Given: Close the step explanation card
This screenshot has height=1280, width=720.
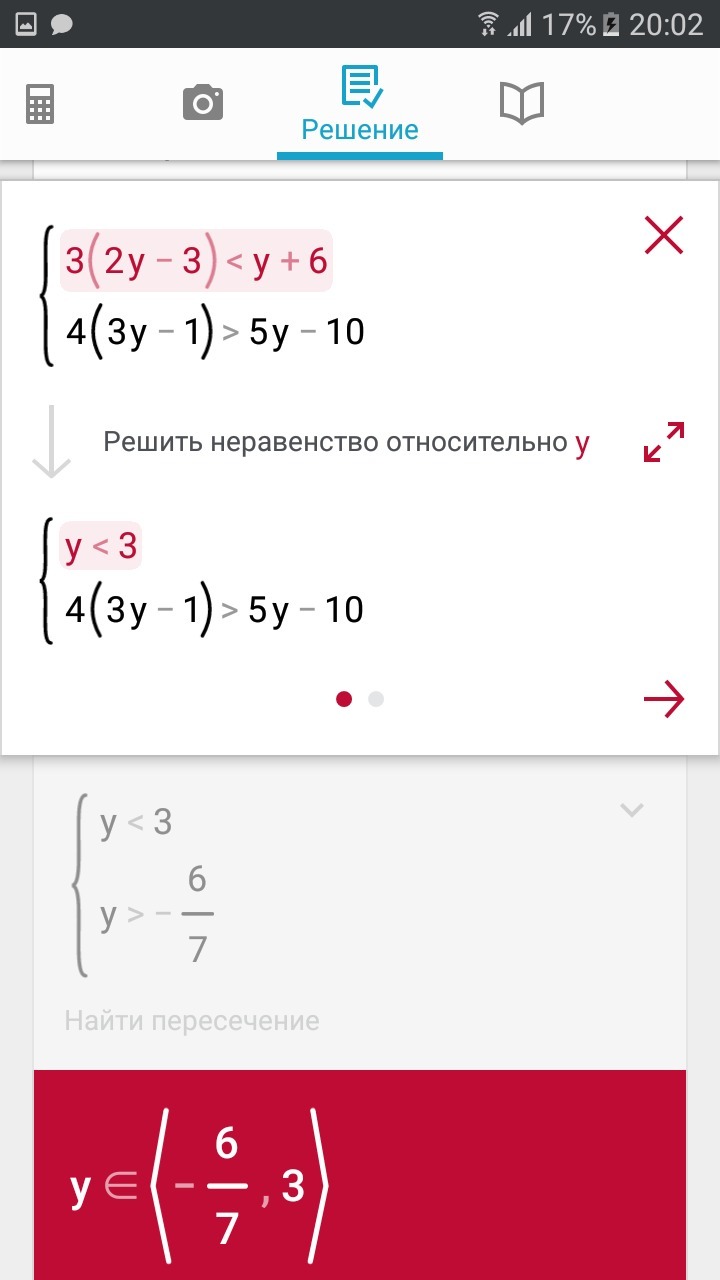Looking at the screenshot, I should point(664,236).
